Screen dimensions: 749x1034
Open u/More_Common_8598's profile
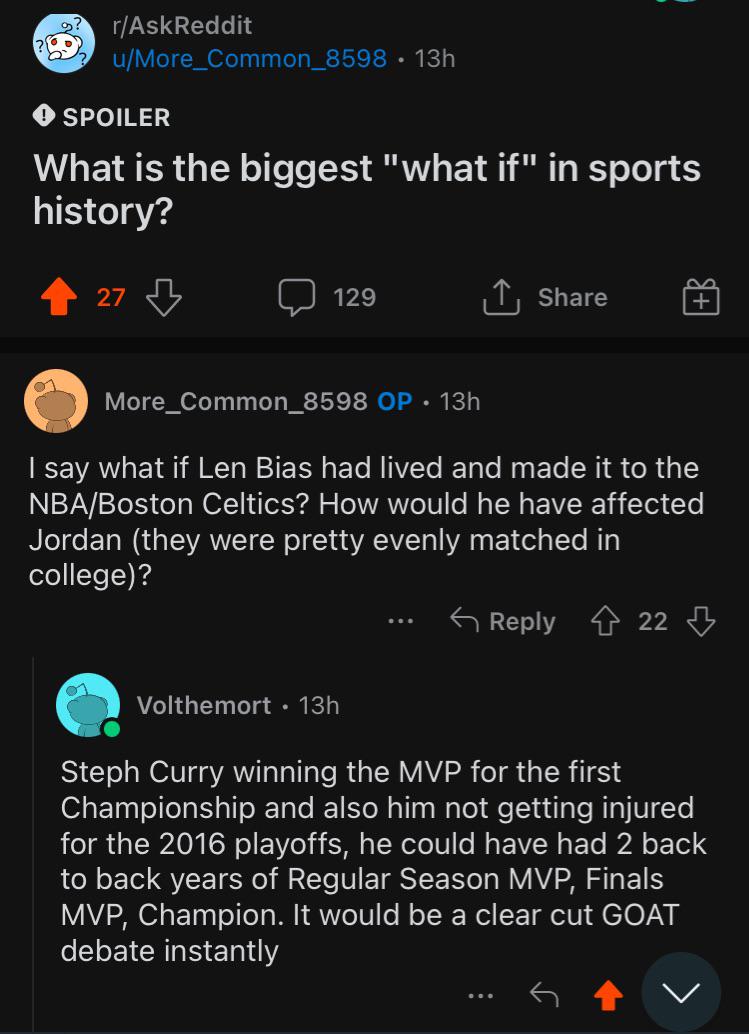pyautogui.click(x=248, y=58)
